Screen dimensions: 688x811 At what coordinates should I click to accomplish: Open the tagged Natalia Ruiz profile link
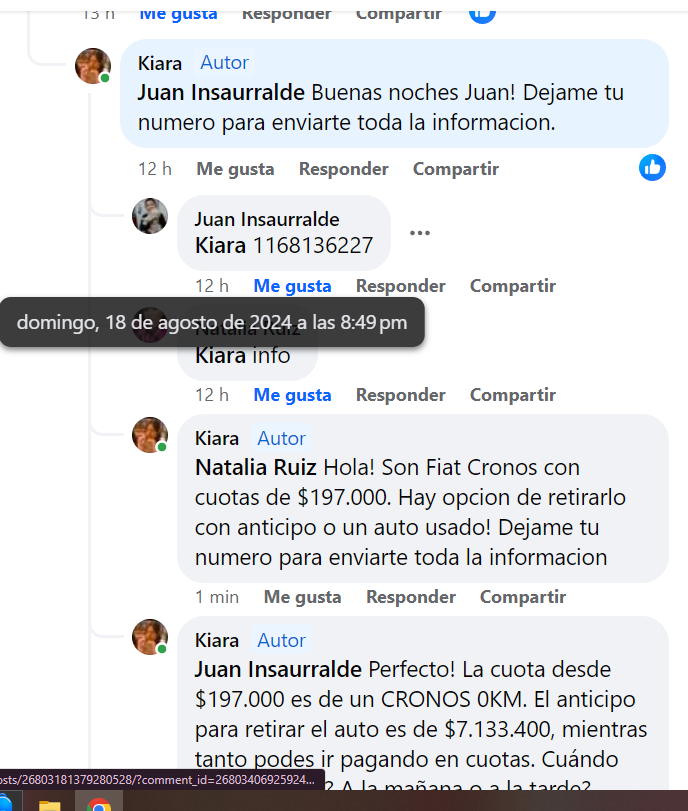(x=255, y=467)
